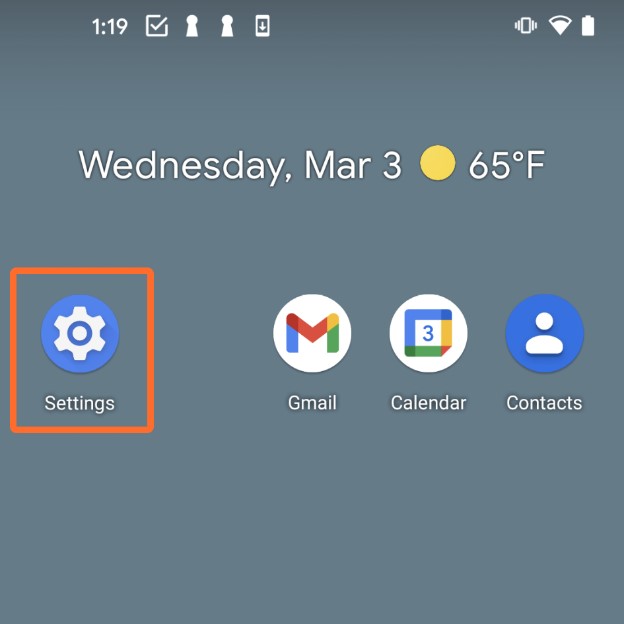Open the Contacts app
The width and height of the screenshot is (624, 624).
click(x=544, y=334)
